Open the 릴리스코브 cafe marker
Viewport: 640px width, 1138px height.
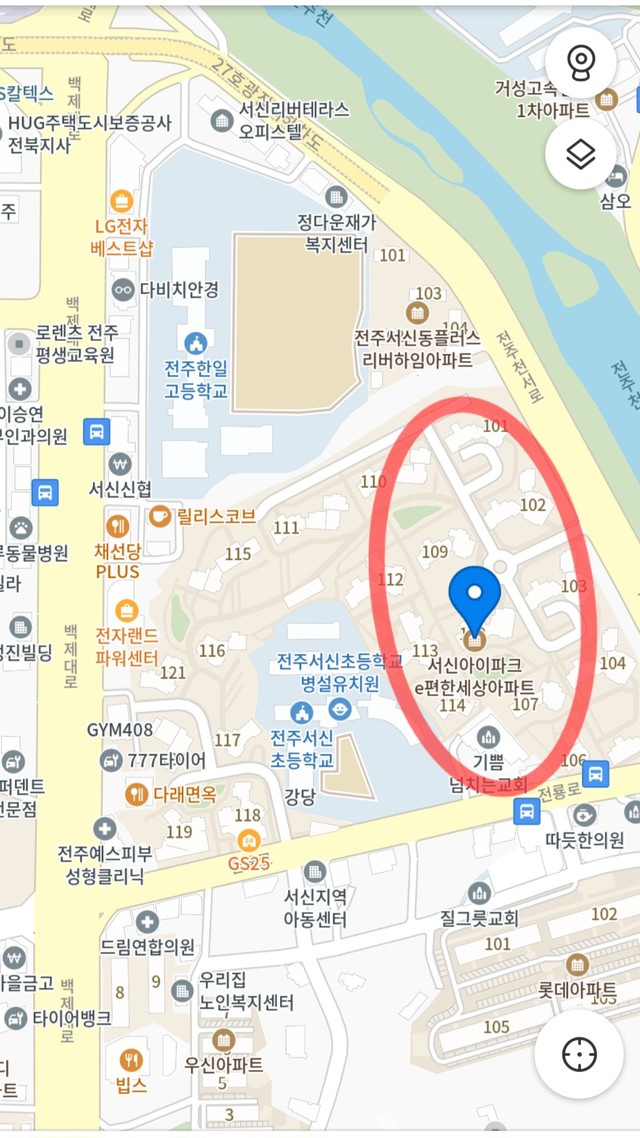[x=160, y=516]
